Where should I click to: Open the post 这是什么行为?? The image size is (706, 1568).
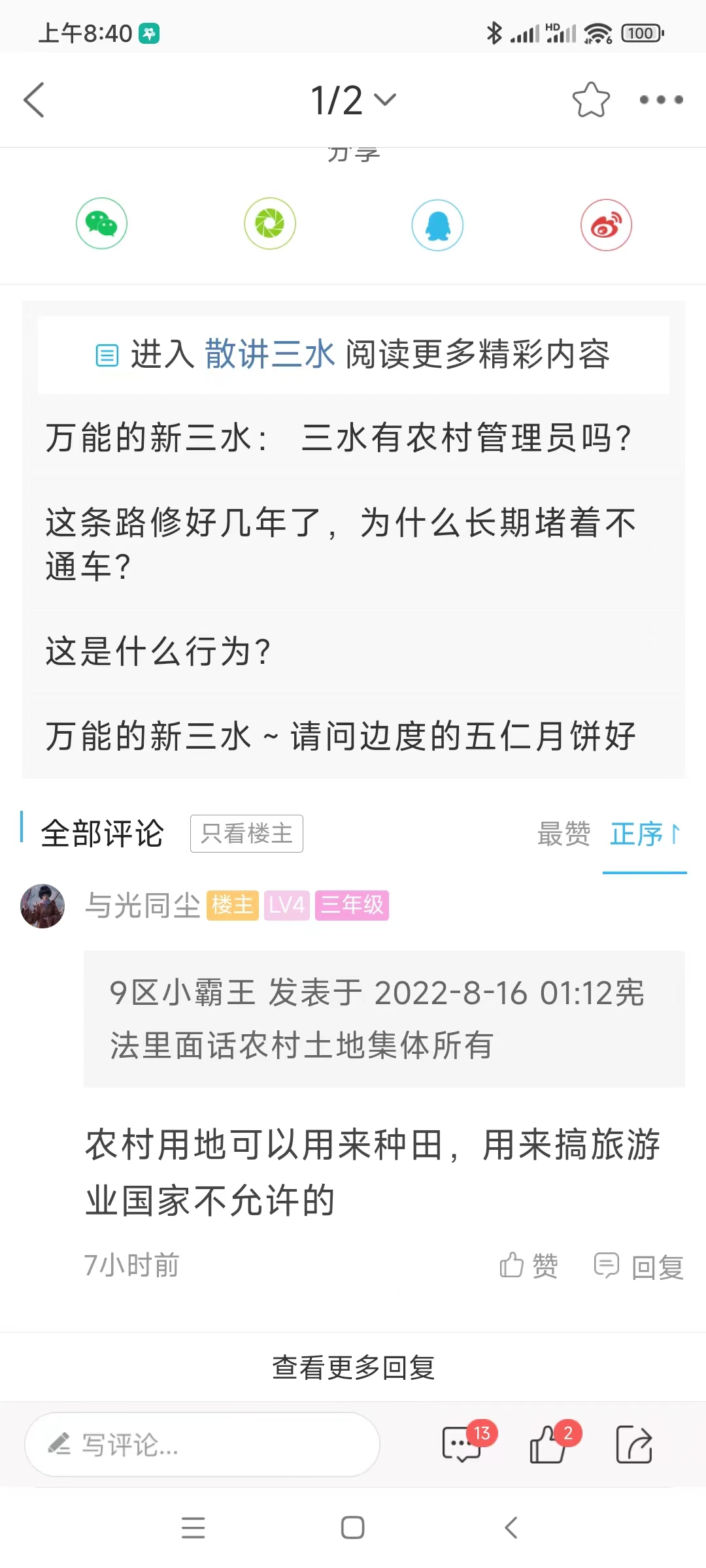point(158,651)
